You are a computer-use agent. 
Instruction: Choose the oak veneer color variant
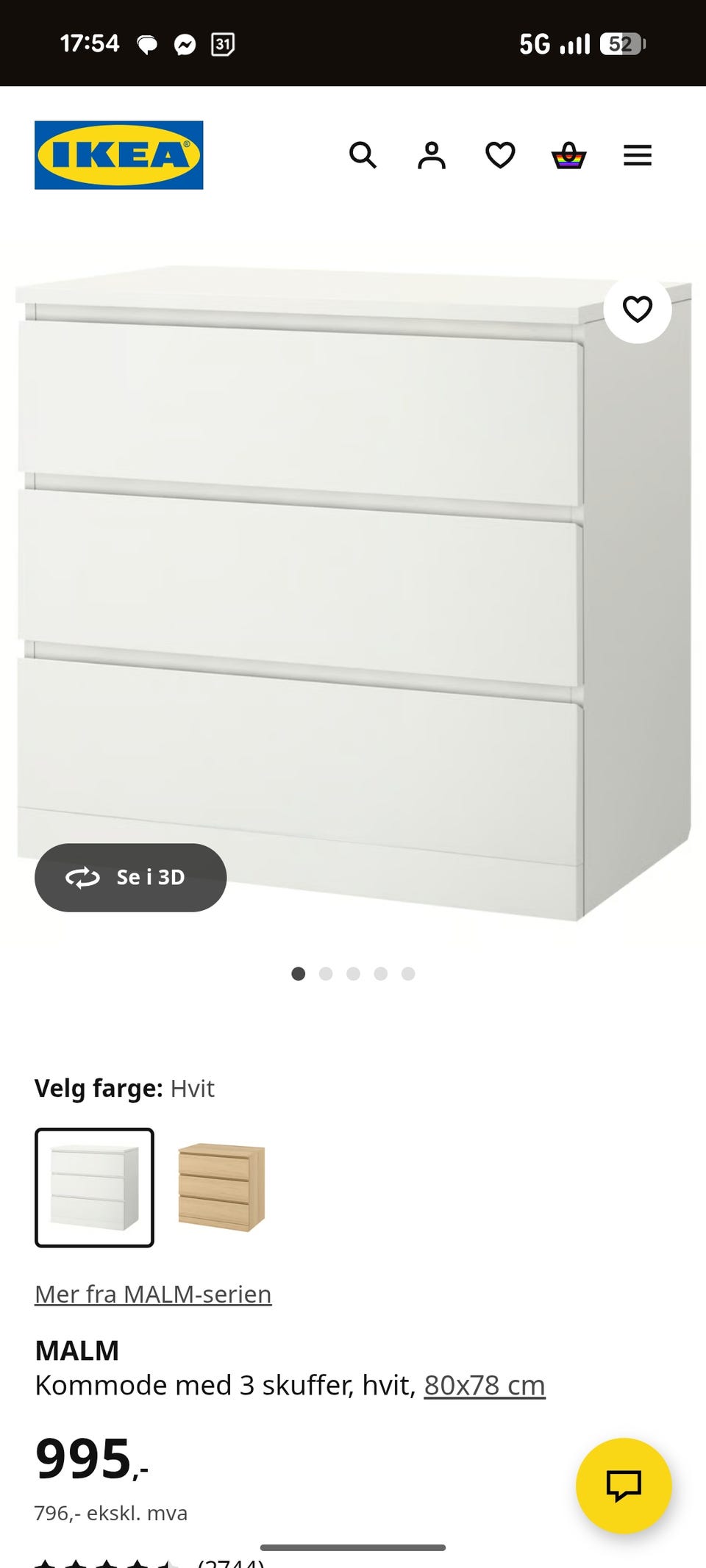tap(221, 1187)
